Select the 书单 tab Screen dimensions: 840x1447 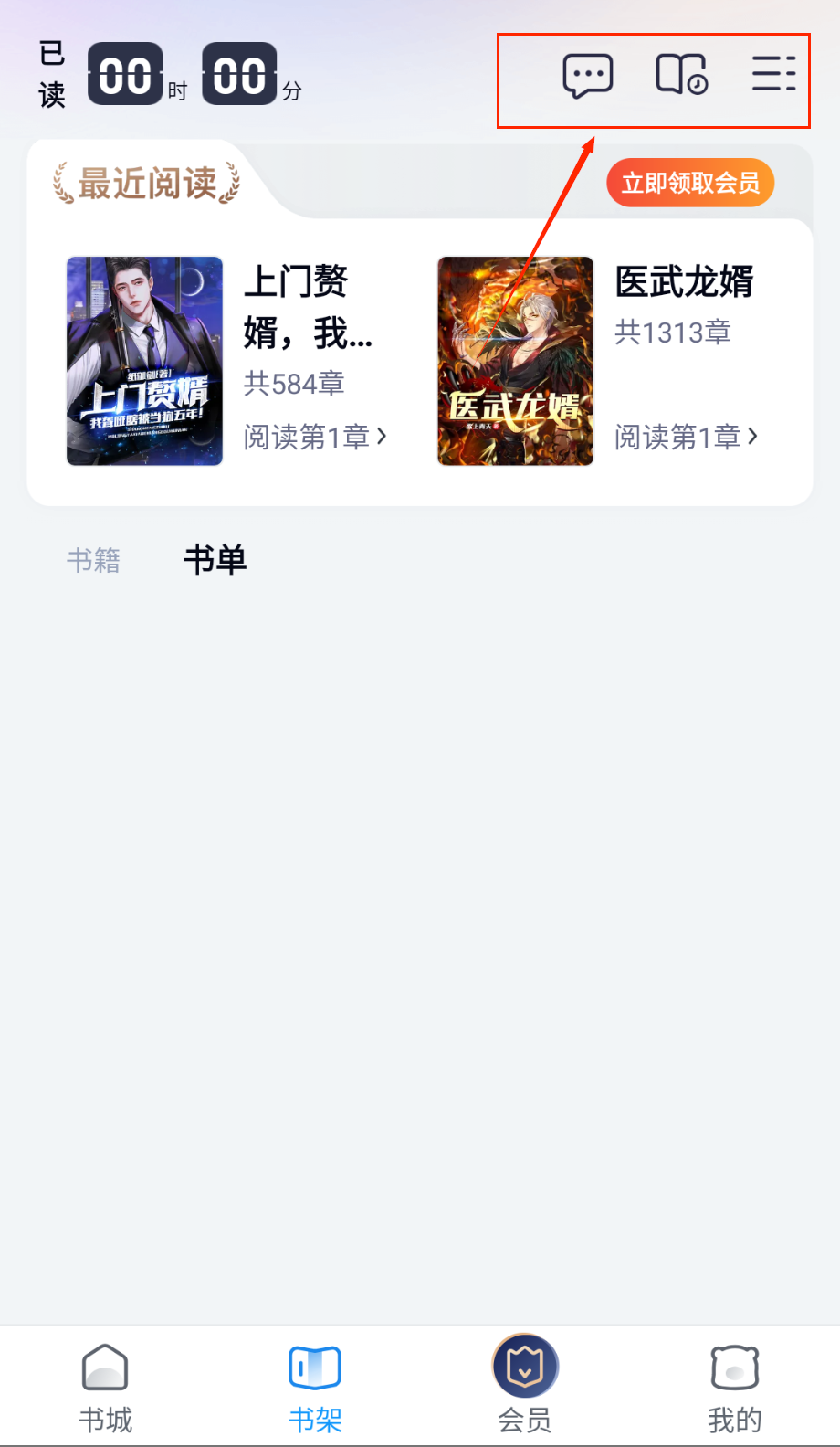(215, 560)
